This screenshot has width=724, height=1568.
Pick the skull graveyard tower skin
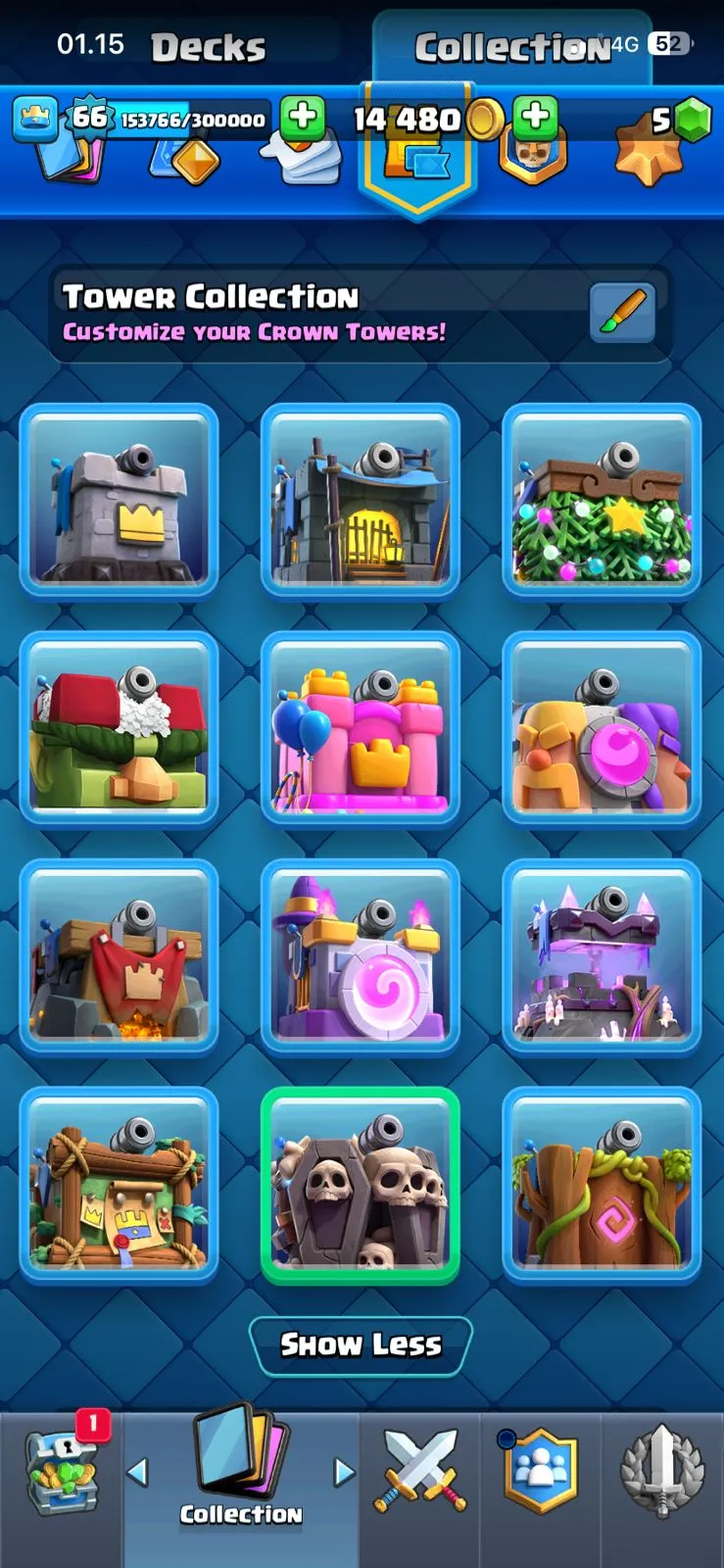[x=361, y=1185]
